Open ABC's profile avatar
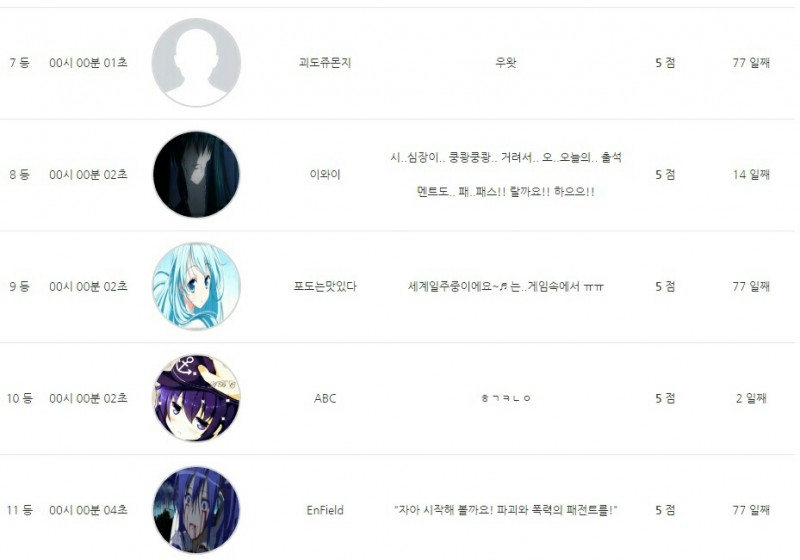Screen dimensions: 800x560 point(196,398)
